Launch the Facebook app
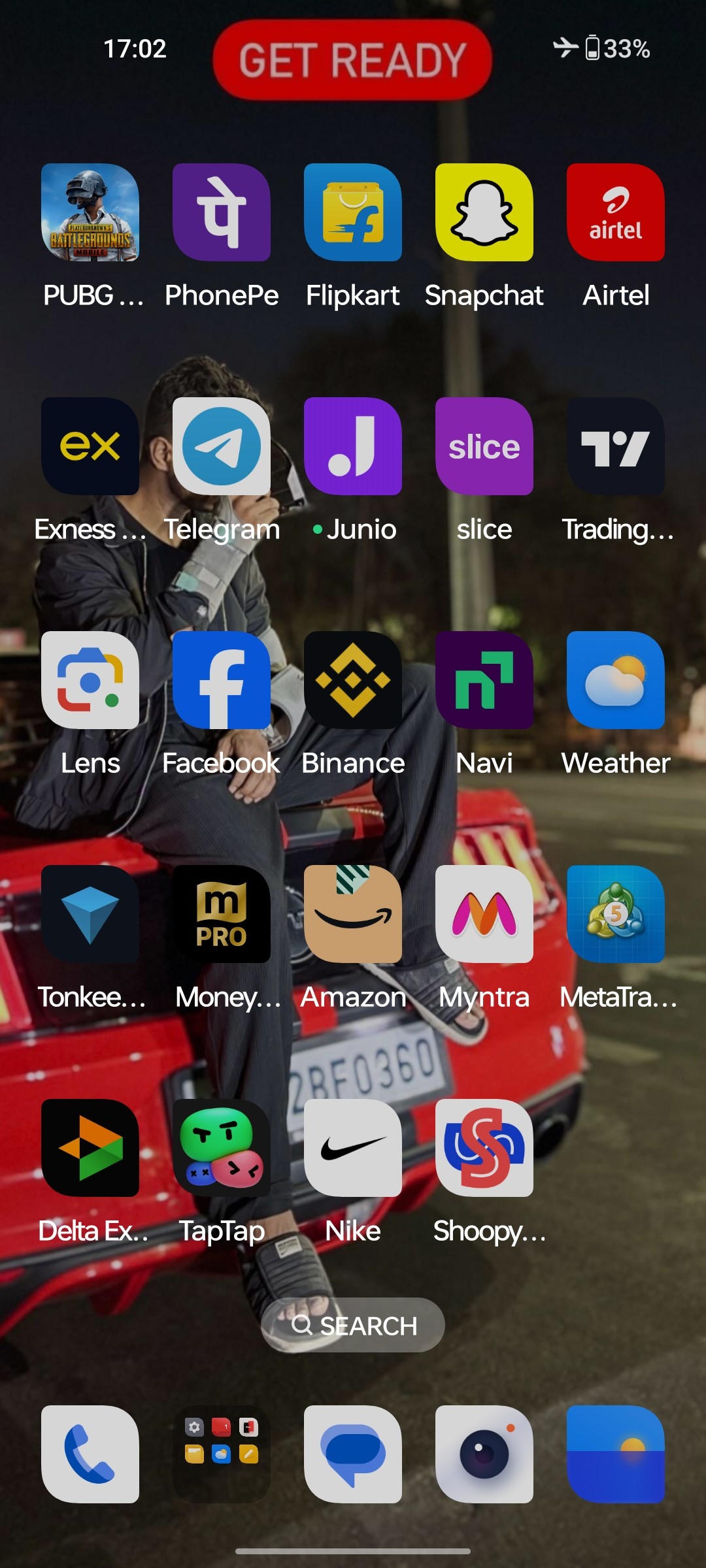 [x=222, y=680]
